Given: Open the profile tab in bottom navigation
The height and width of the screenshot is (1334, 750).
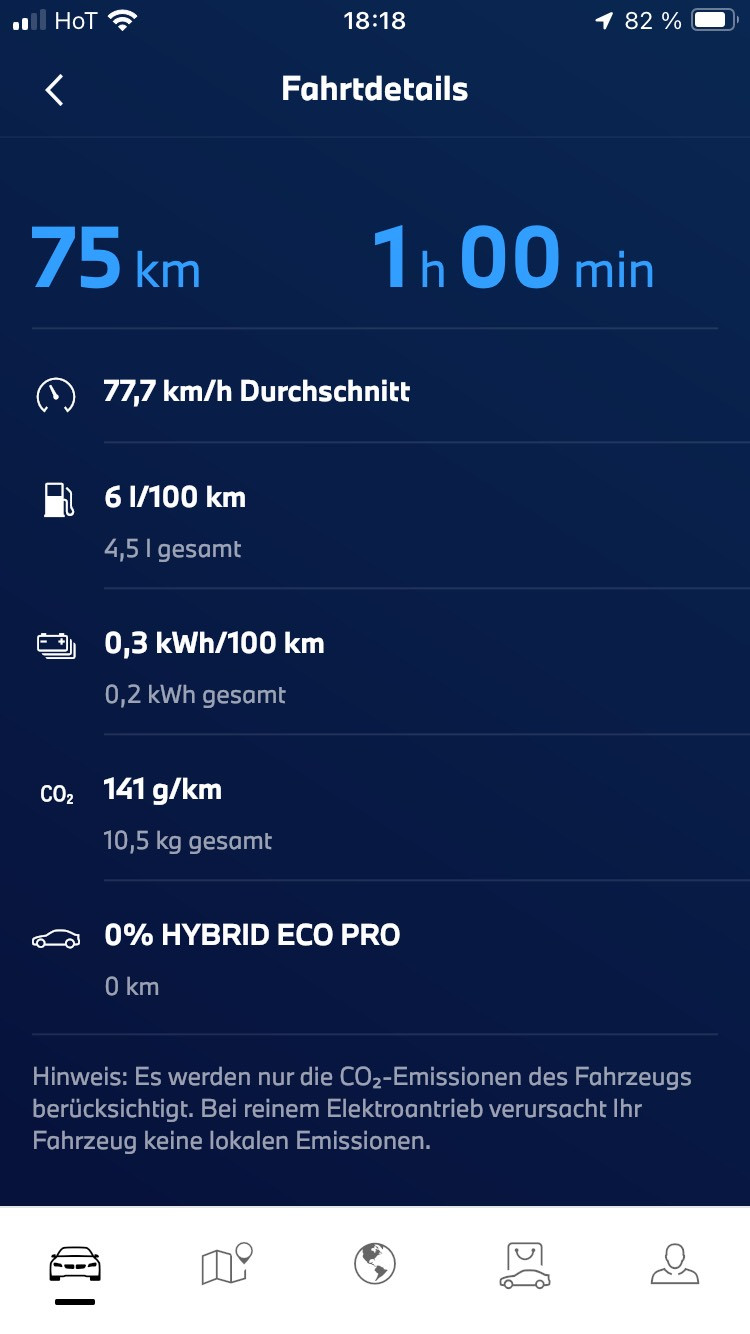Looking at the screenshot, I should point(675,1264).
